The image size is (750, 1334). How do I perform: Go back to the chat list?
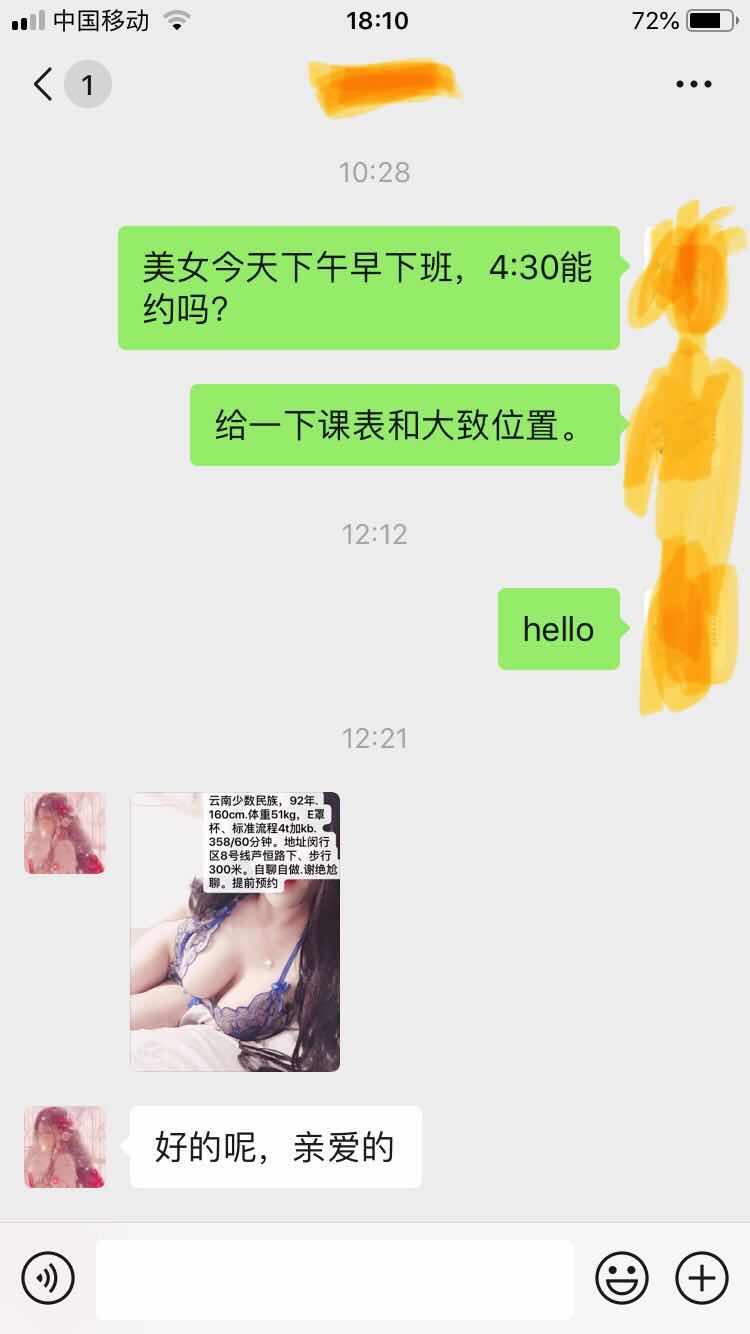pyautogui.click(x=44, y=85)
